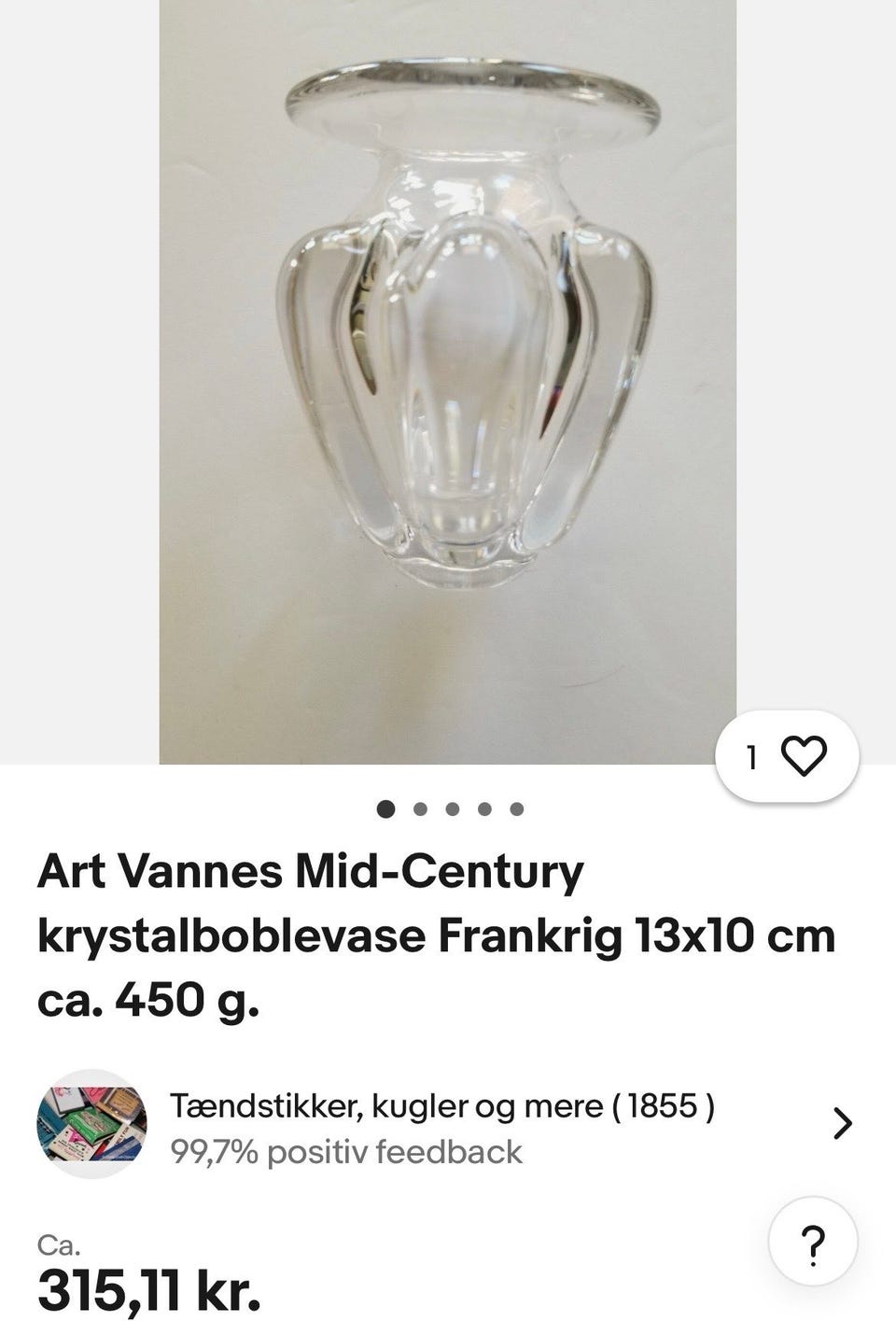Image resolution: width=896 pixels, height=1321 pixels.
Task: Select the first carousel dot
Action: coord(385,808)
